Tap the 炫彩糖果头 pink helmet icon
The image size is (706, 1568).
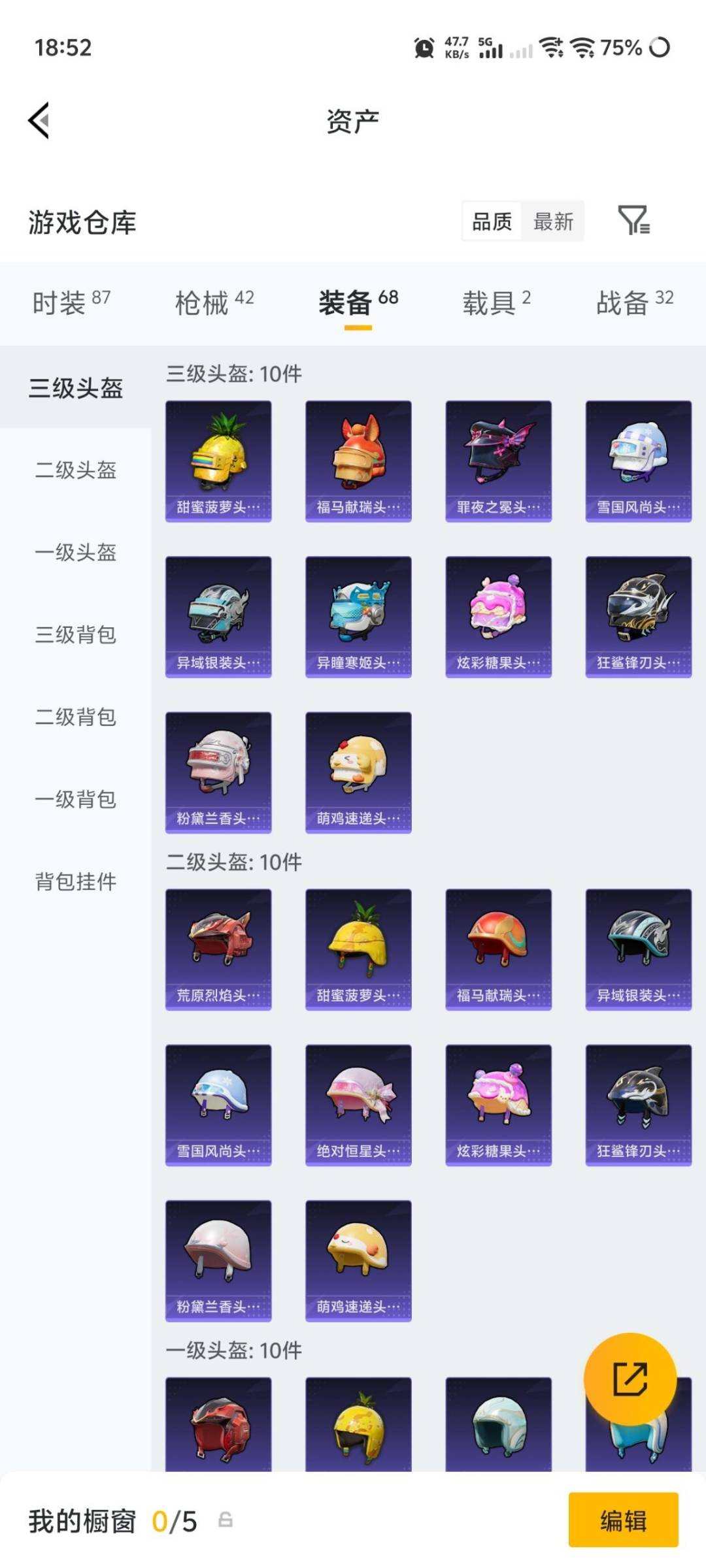tap(497, 617)
